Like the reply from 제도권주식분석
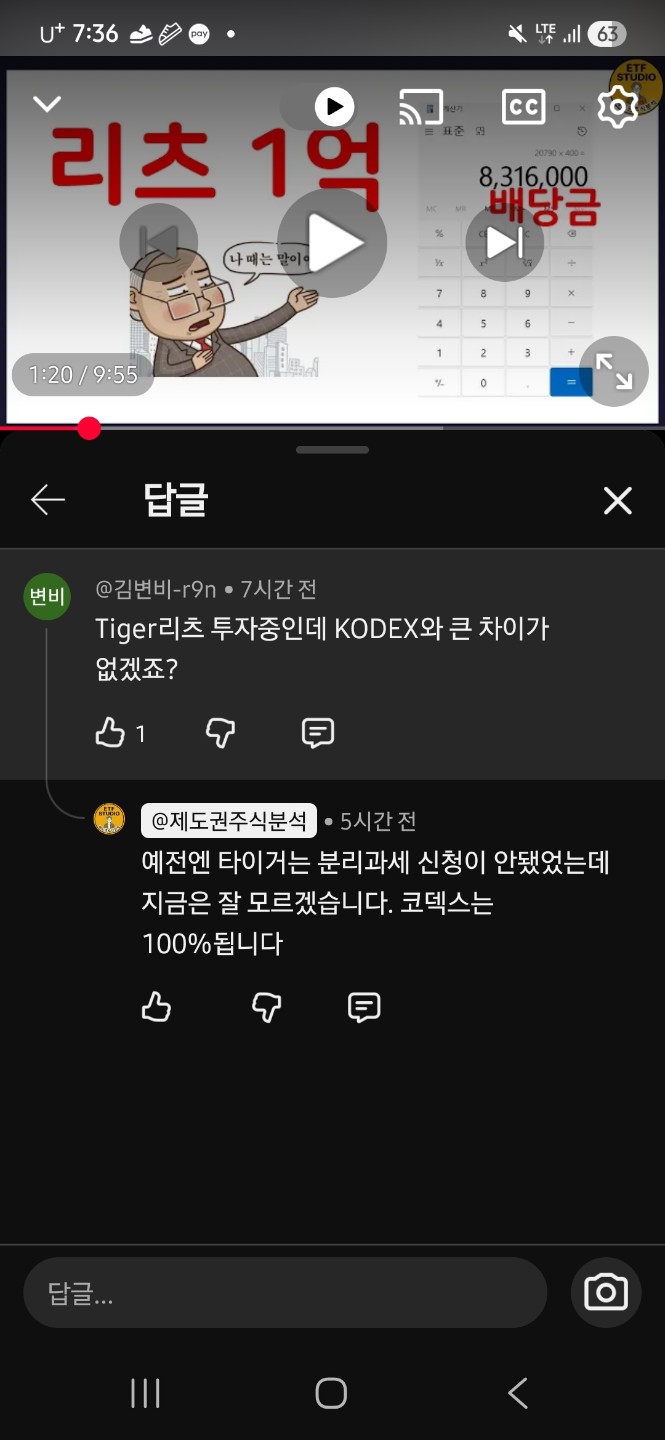Viewport: 665px width, 1440px height. 157,1007
